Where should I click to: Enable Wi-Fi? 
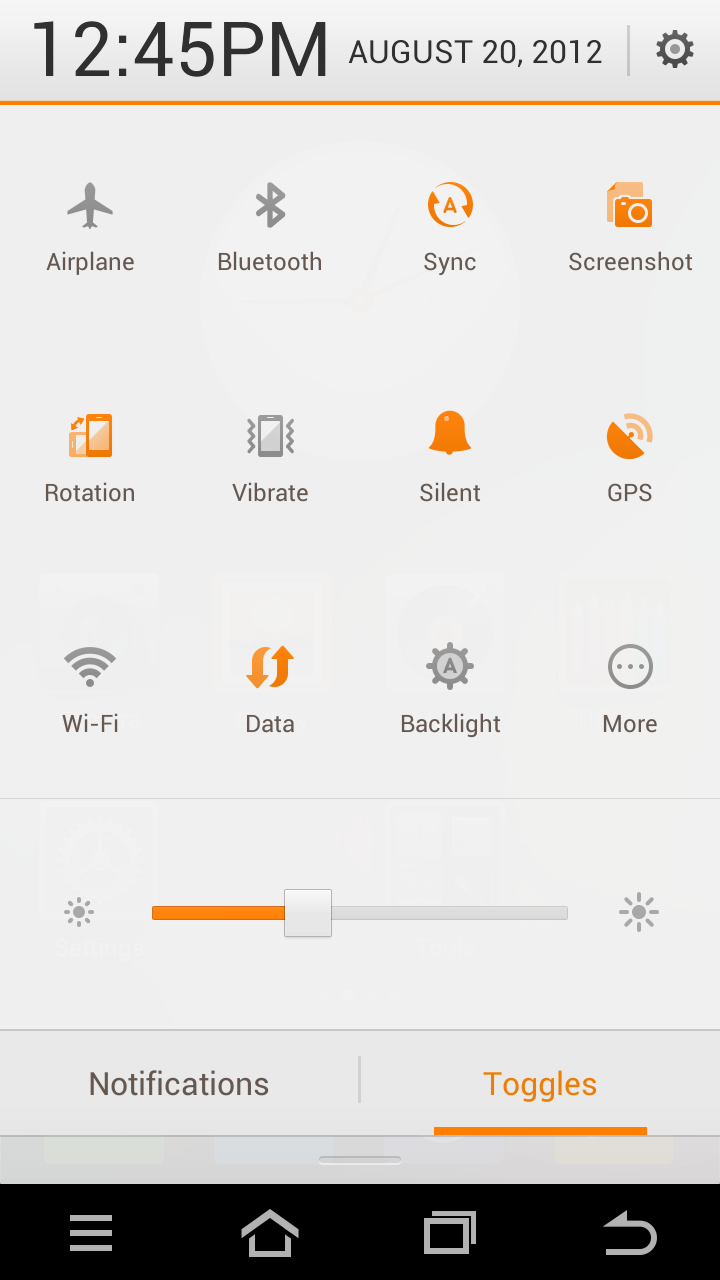(90, 688)
